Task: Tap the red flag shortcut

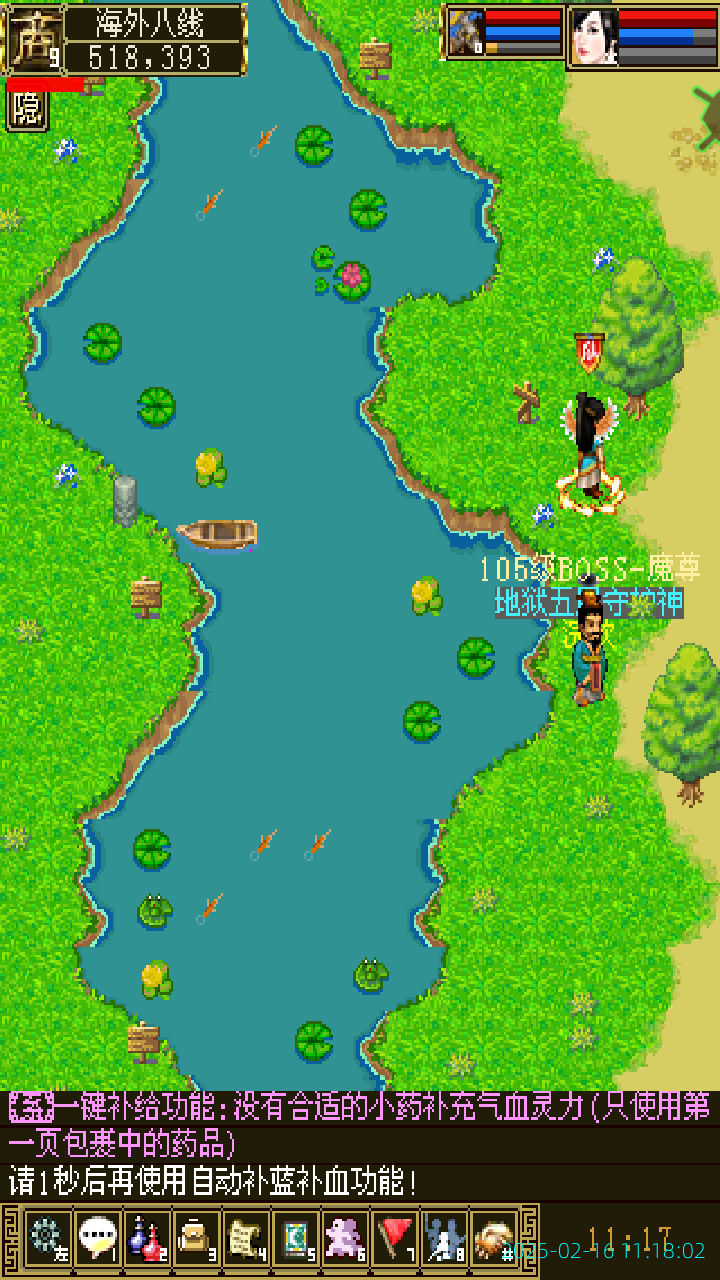Action: pos(396,1238)
